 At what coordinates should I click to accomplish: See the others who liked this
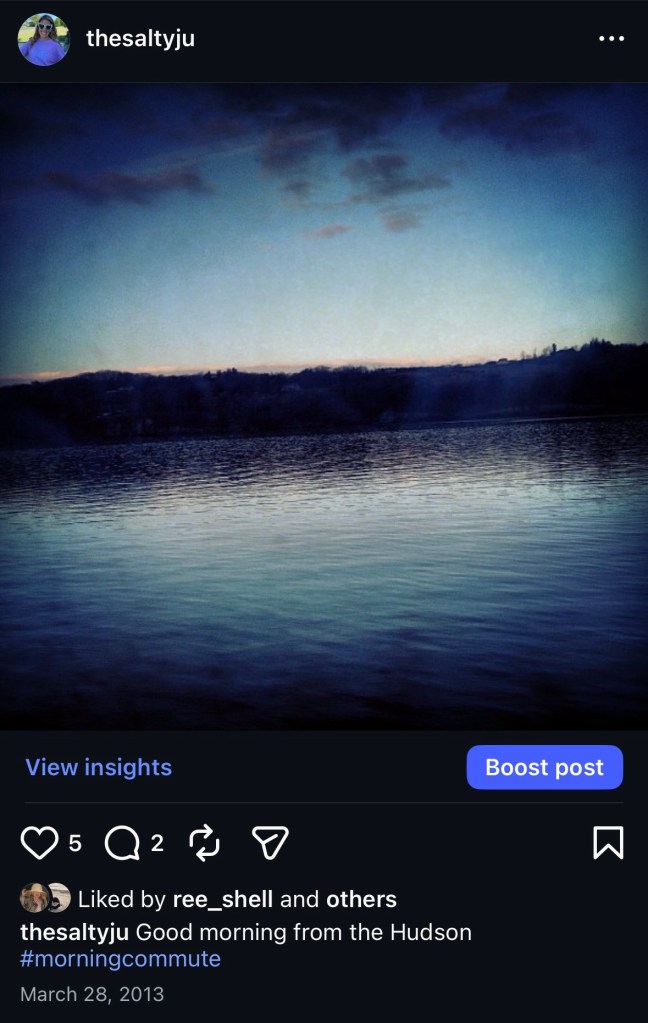(361, 899)
